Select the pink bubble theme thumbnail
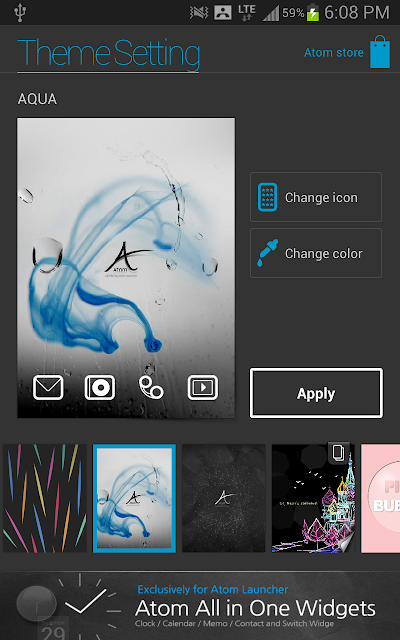Screen dimensions: 400x640 (380, 498)
